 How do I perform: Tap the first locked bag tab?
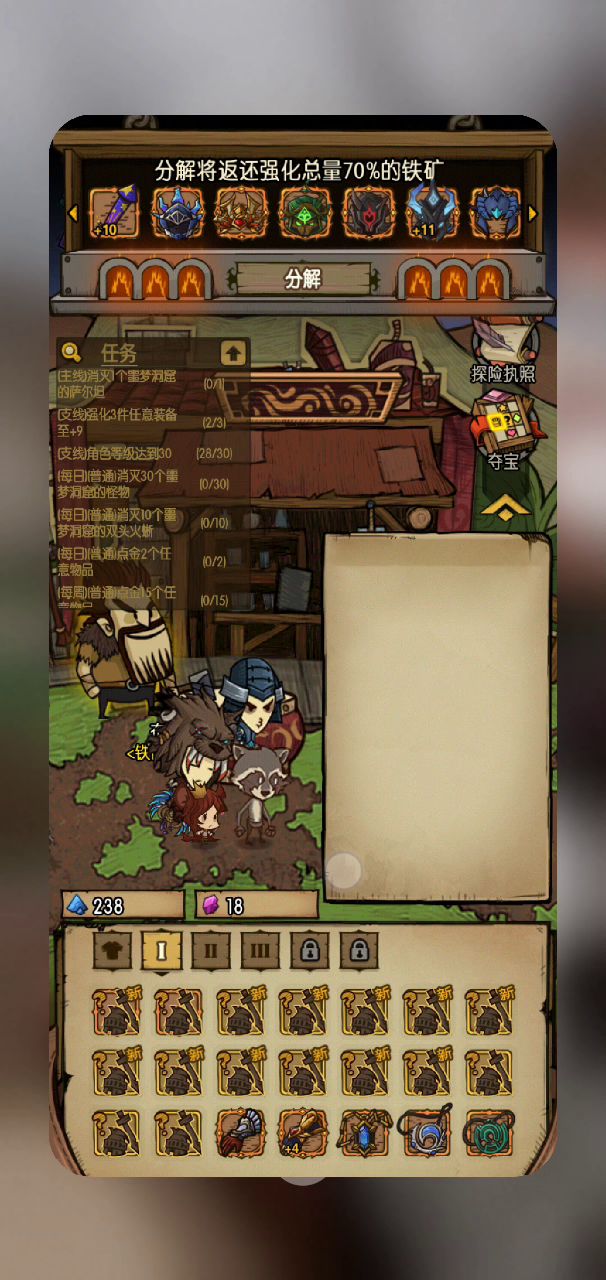[309, 951]
